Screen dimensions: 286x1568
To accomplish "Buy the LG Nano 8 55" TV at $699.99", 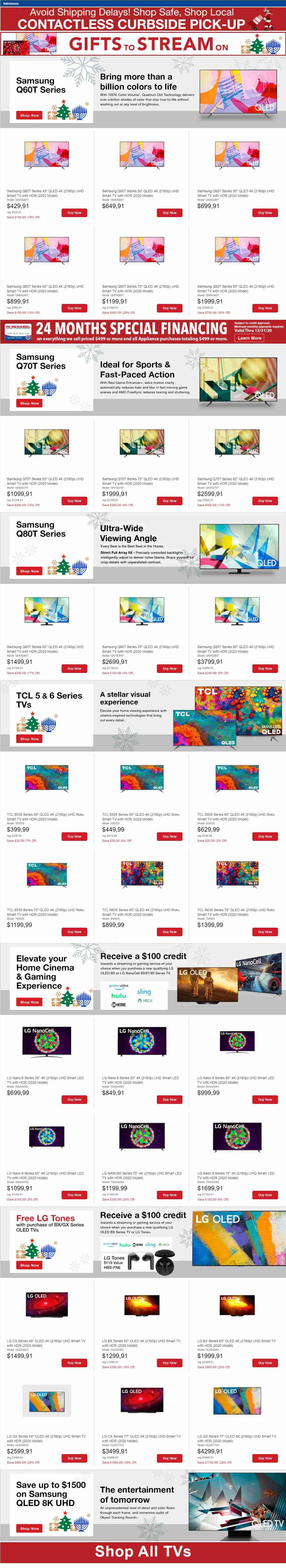I will [x=74, y=1099].
